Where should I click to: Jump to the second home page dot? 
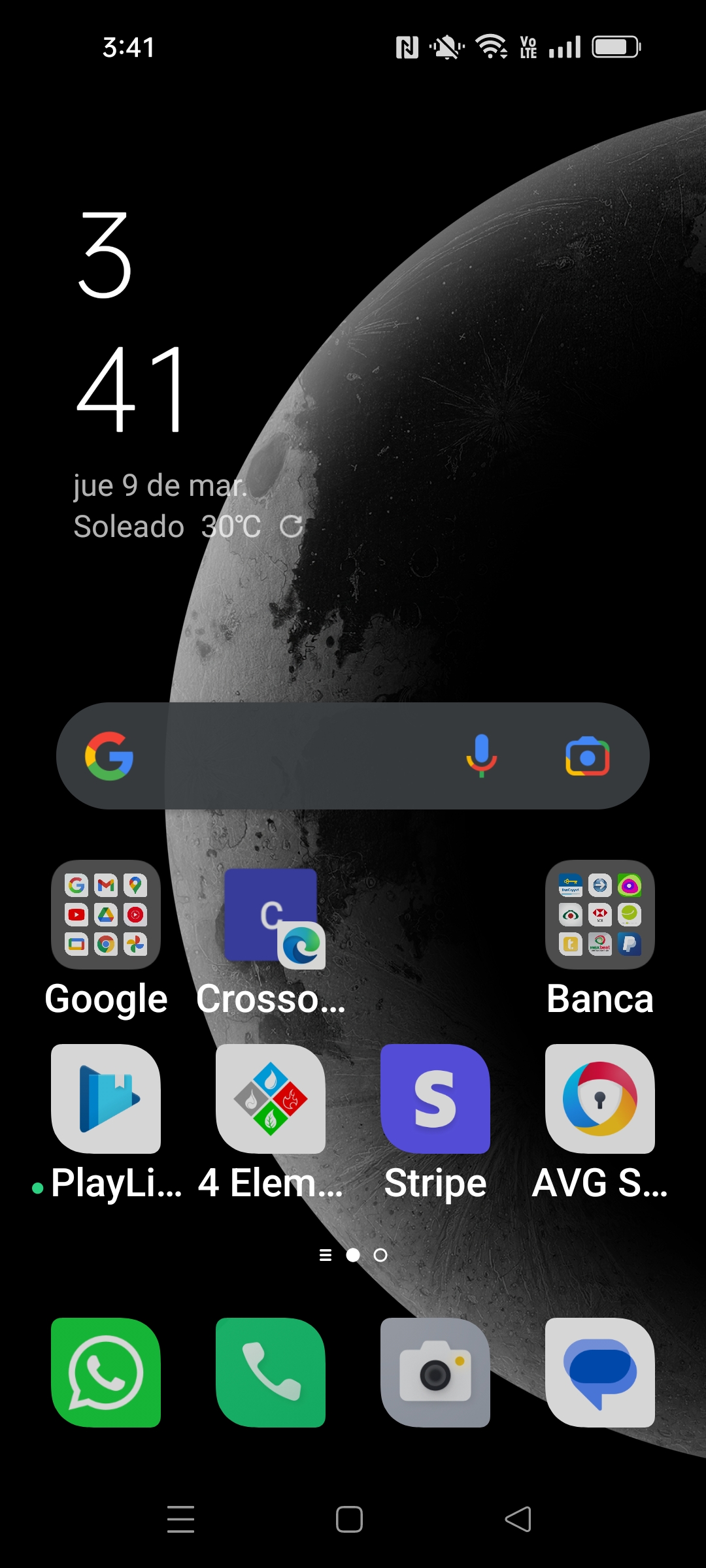point(380,1255)
